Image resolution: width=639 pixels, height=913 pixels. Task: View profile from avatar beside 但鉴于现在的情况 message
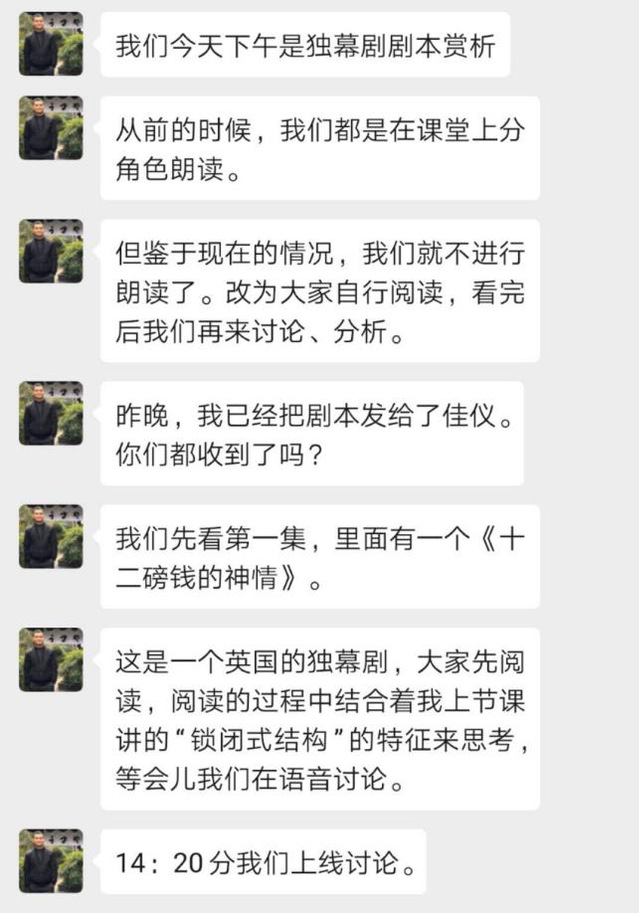coord(51,251)
